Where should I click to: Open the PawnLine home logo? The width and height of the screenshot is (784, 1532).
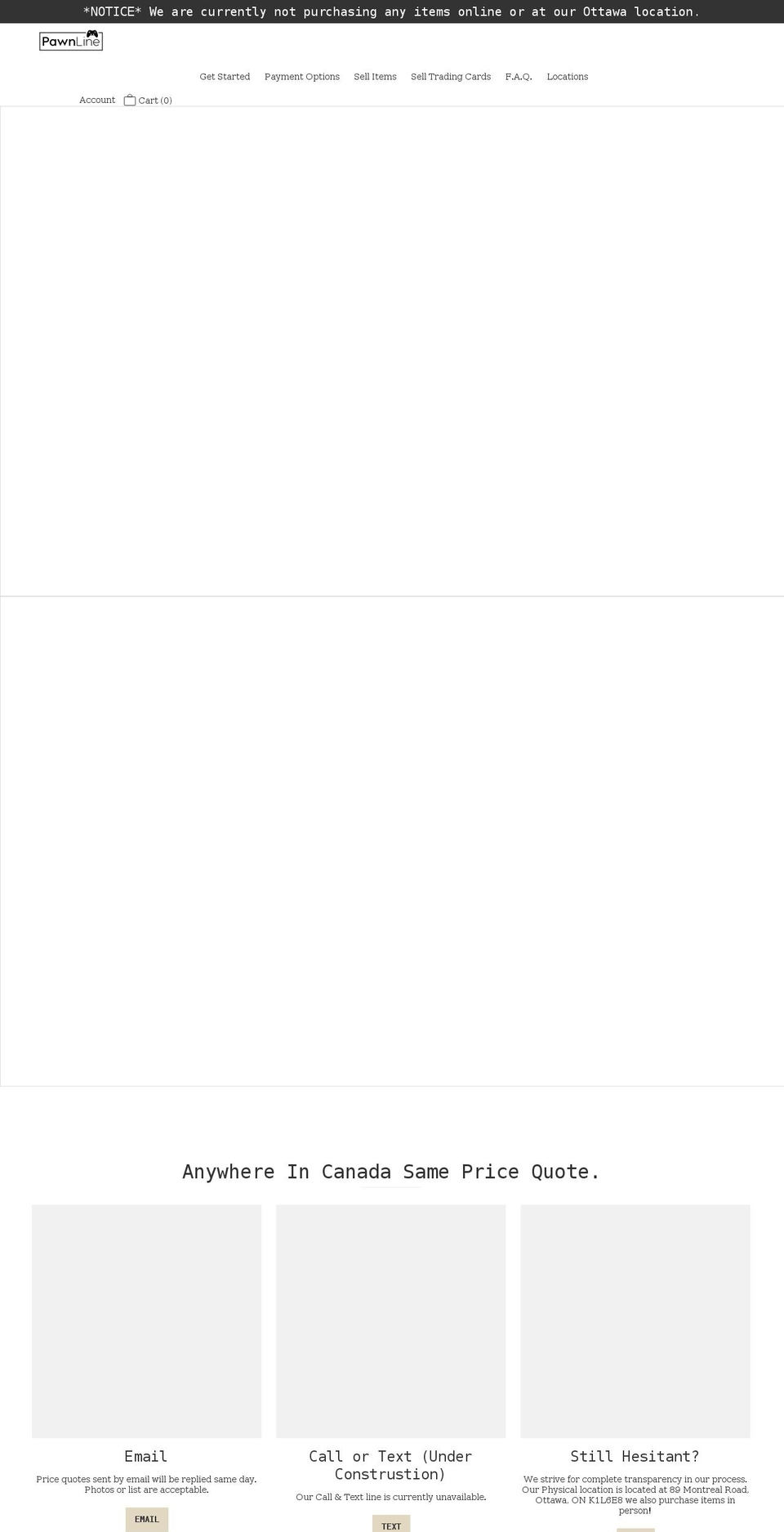(x=71, y=41)
